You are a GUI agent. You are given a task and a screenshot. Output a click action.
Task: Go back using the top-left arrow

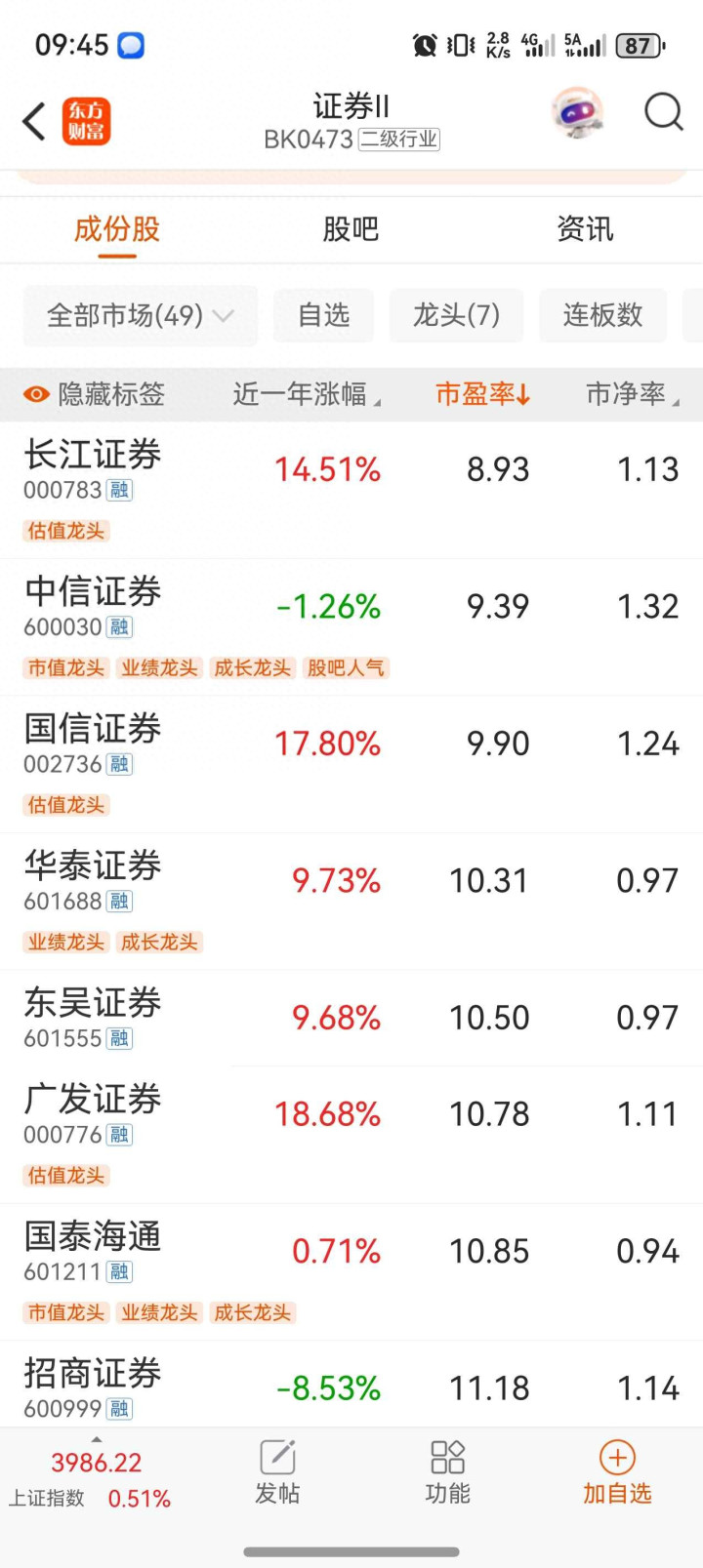35,122
